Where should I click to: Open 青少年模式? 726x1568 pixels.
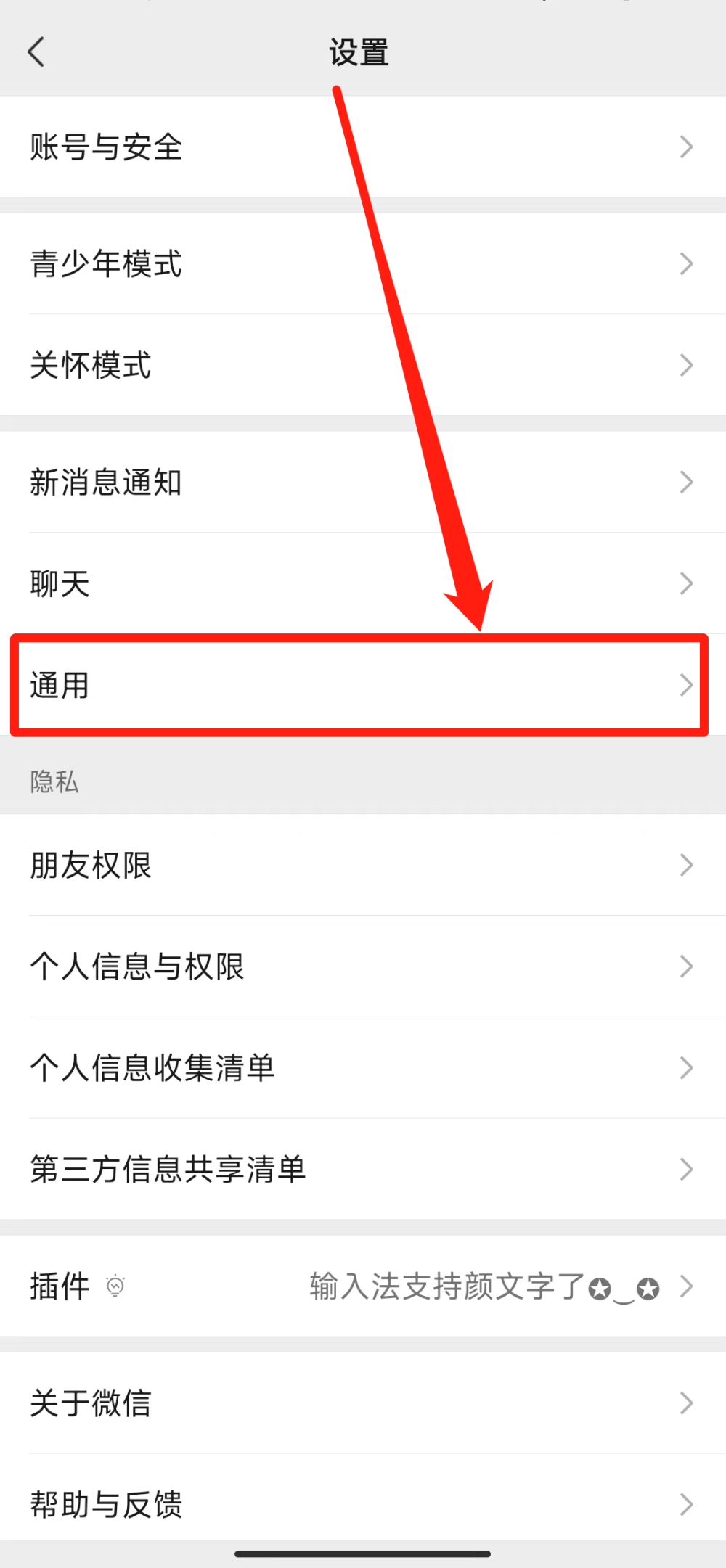(x=363, y=263)
